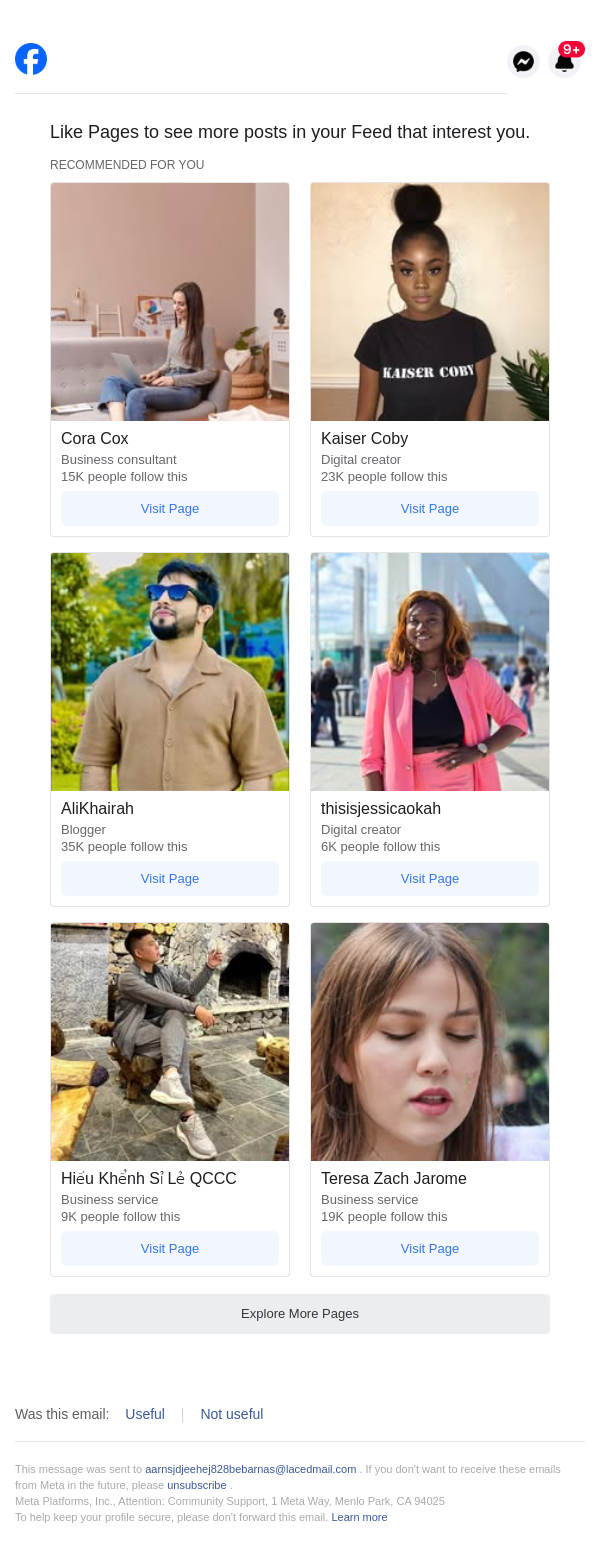This screenshot has height=1563, width=600.
Task: Mark this email as Useful
Action: [x=145, y=1414]
